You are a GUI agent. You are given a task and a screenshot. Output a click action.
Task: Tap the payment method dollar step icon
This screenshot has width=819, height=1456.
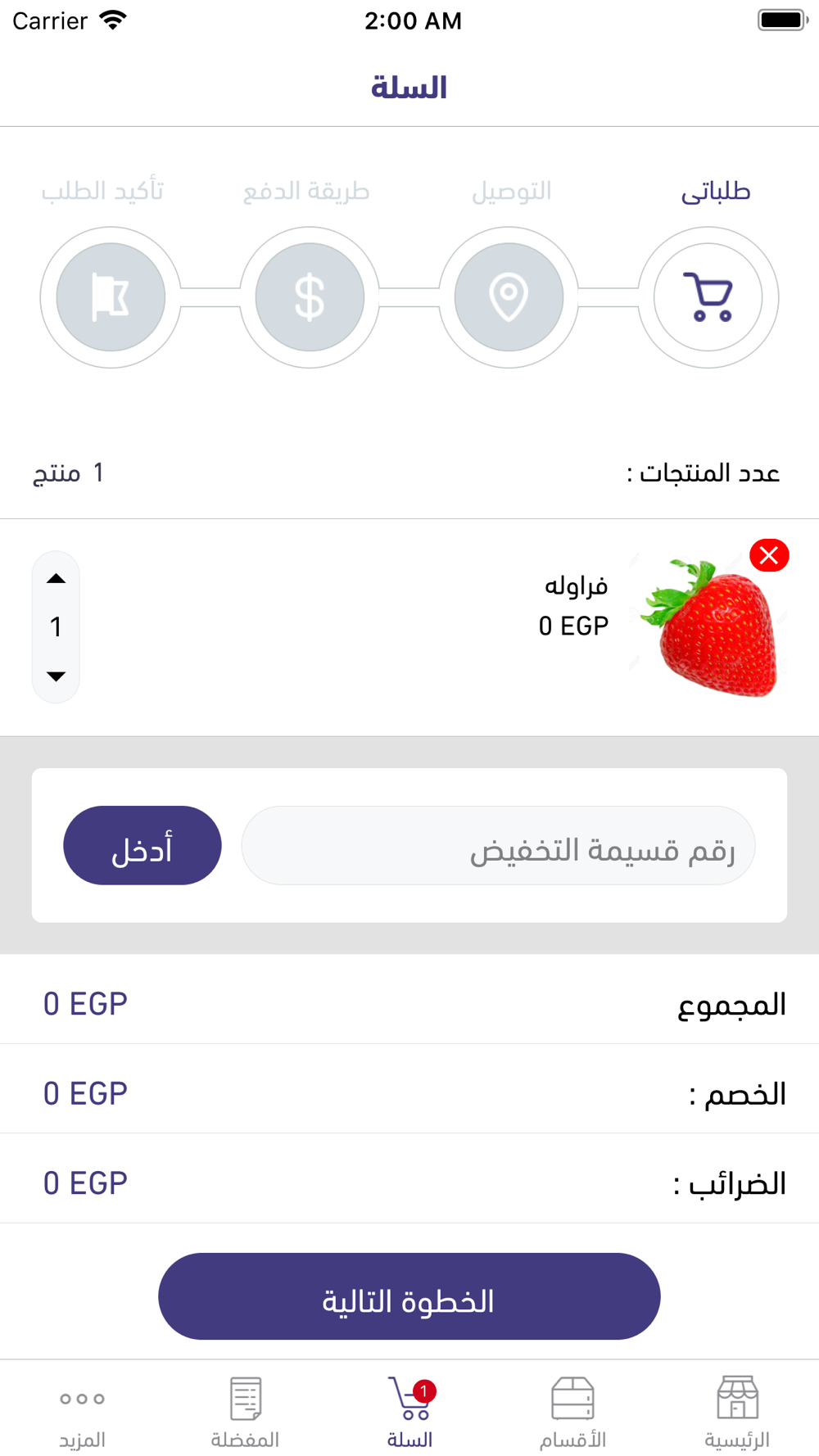pyautogui.click(x=310, y=297)
